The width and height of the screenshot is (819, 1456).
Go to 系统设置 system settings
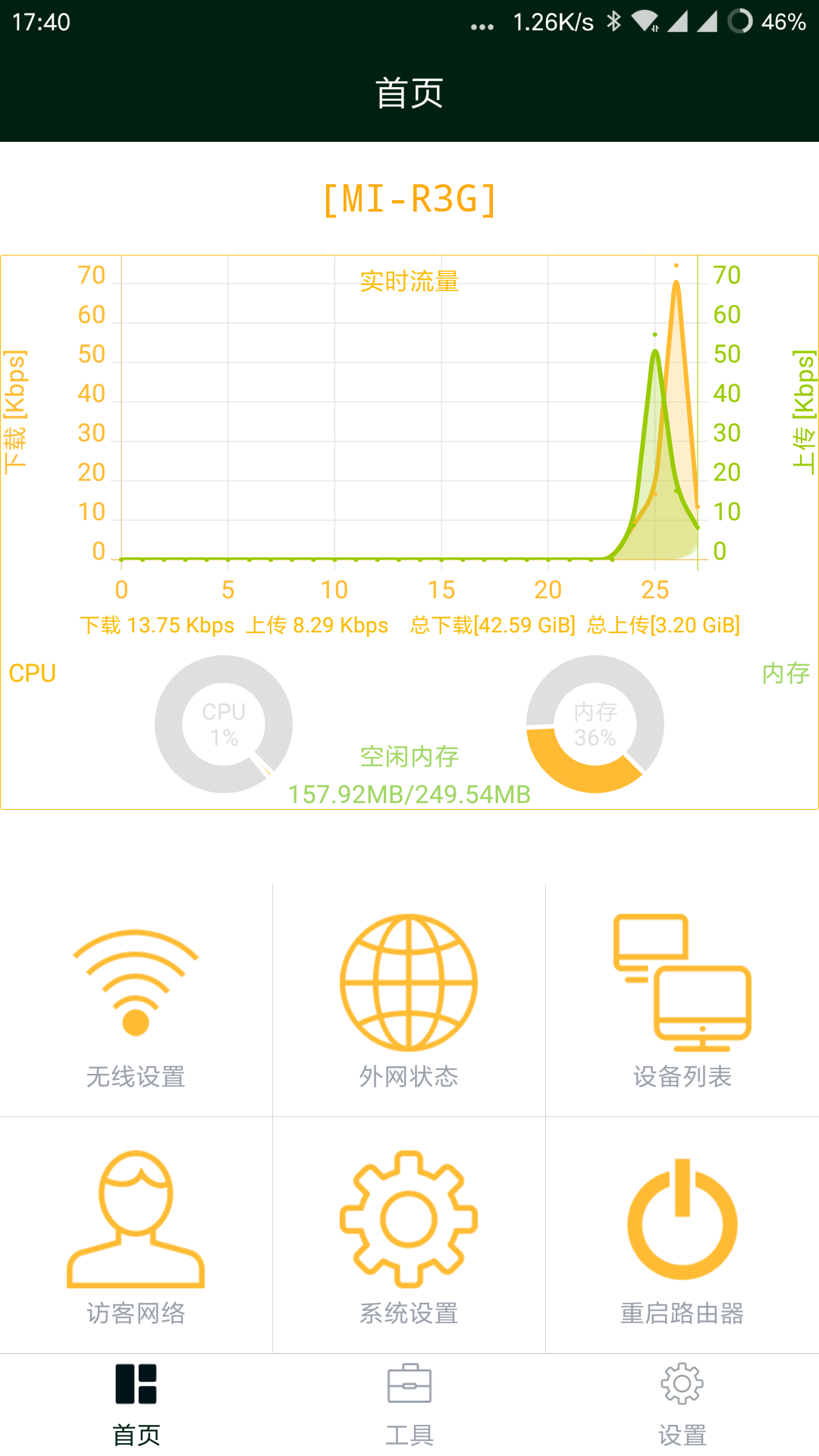[409, 1236]
